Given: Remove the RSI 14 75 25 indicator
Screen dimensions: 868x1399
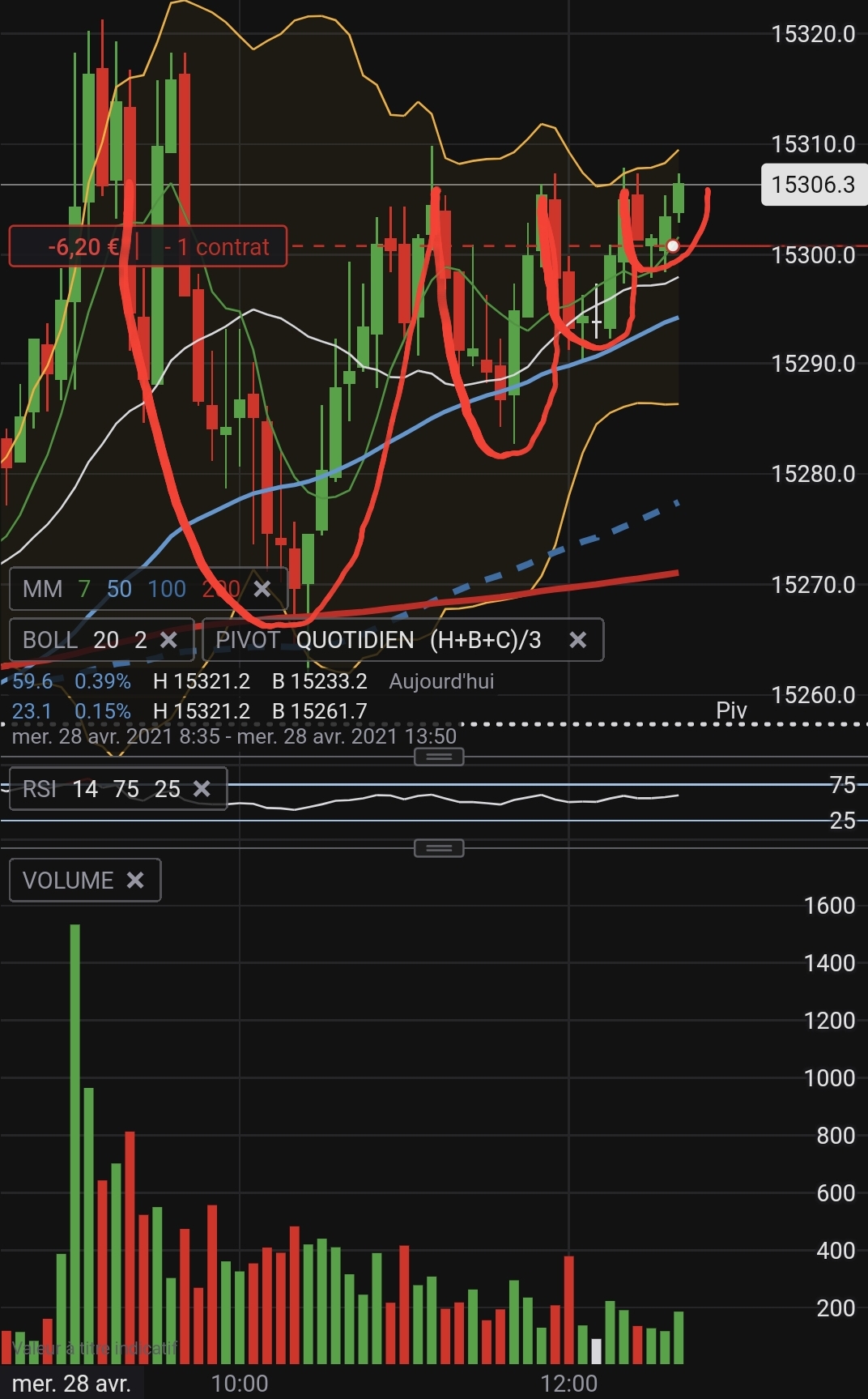Looking at the screenshot, I should (202, 789).
